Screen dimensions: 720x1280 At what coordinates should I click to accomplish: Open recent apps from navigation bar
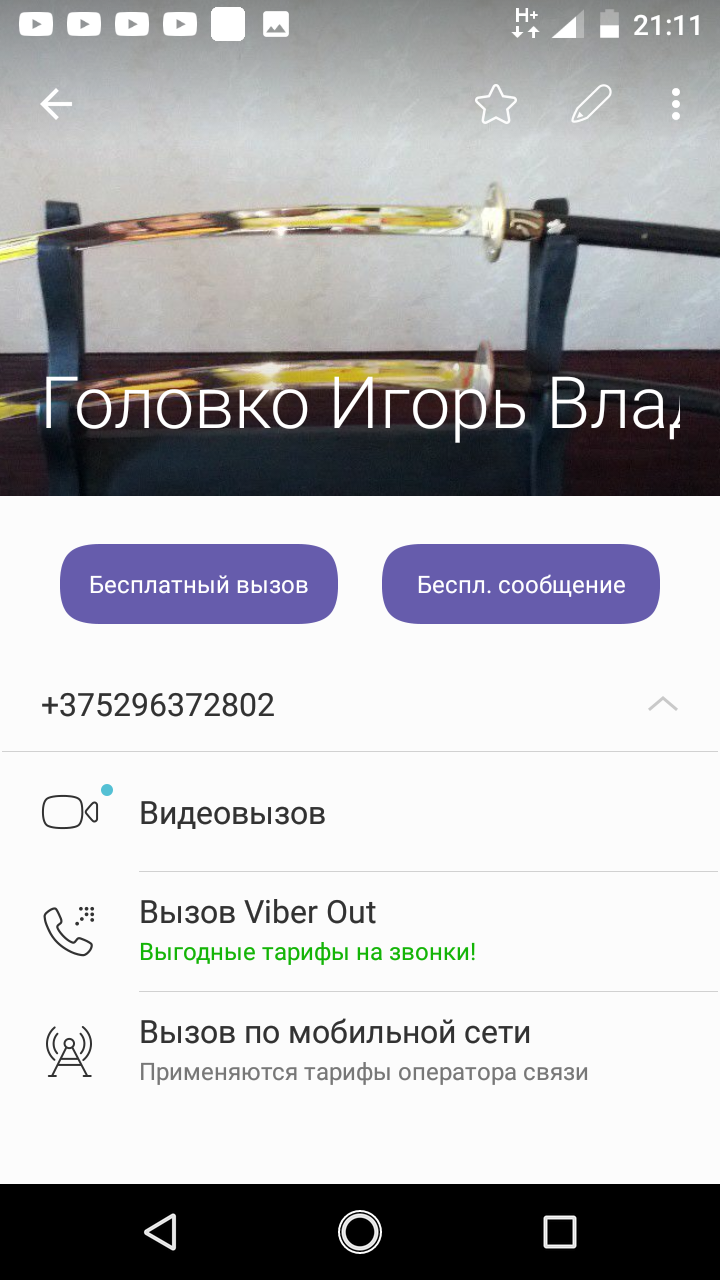tap(560, 1231)
